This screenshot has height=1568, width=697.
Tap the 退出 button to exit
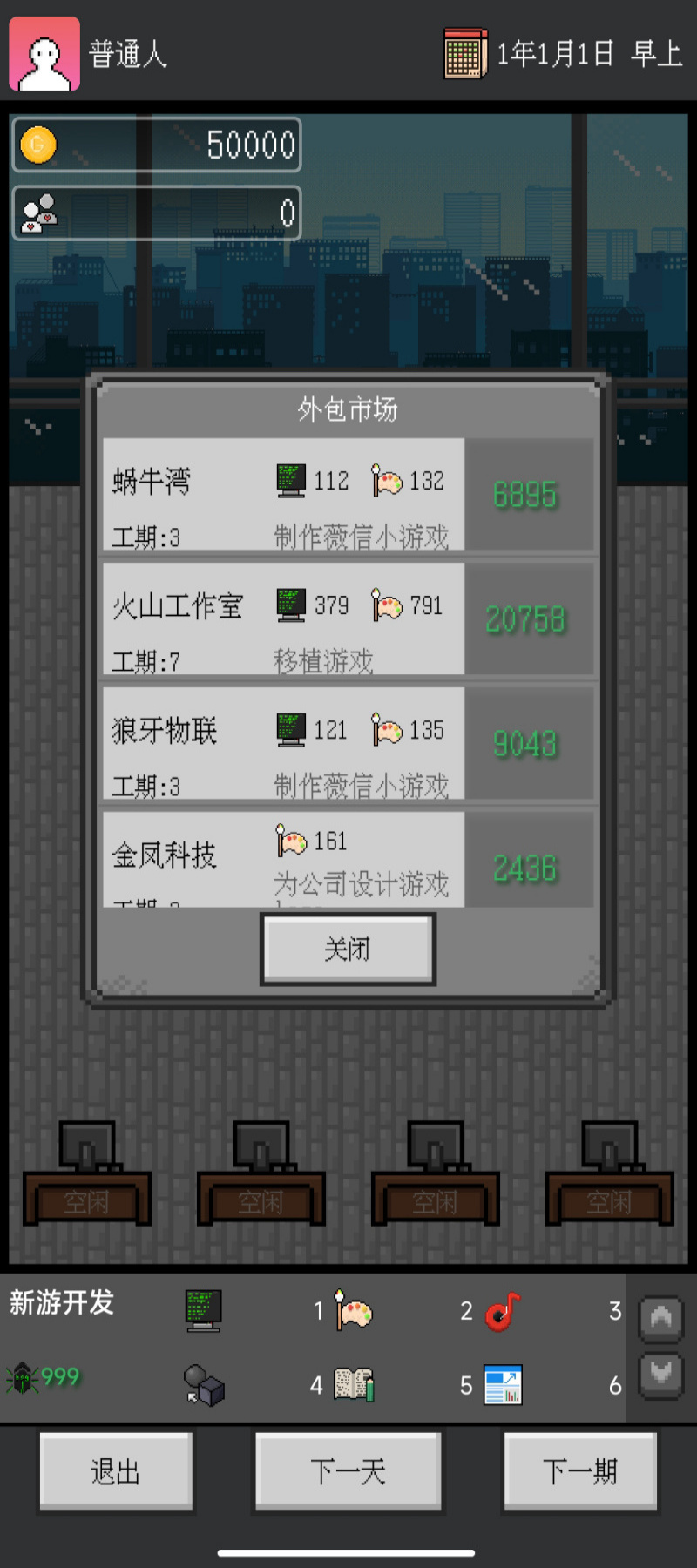point(116,1471)
